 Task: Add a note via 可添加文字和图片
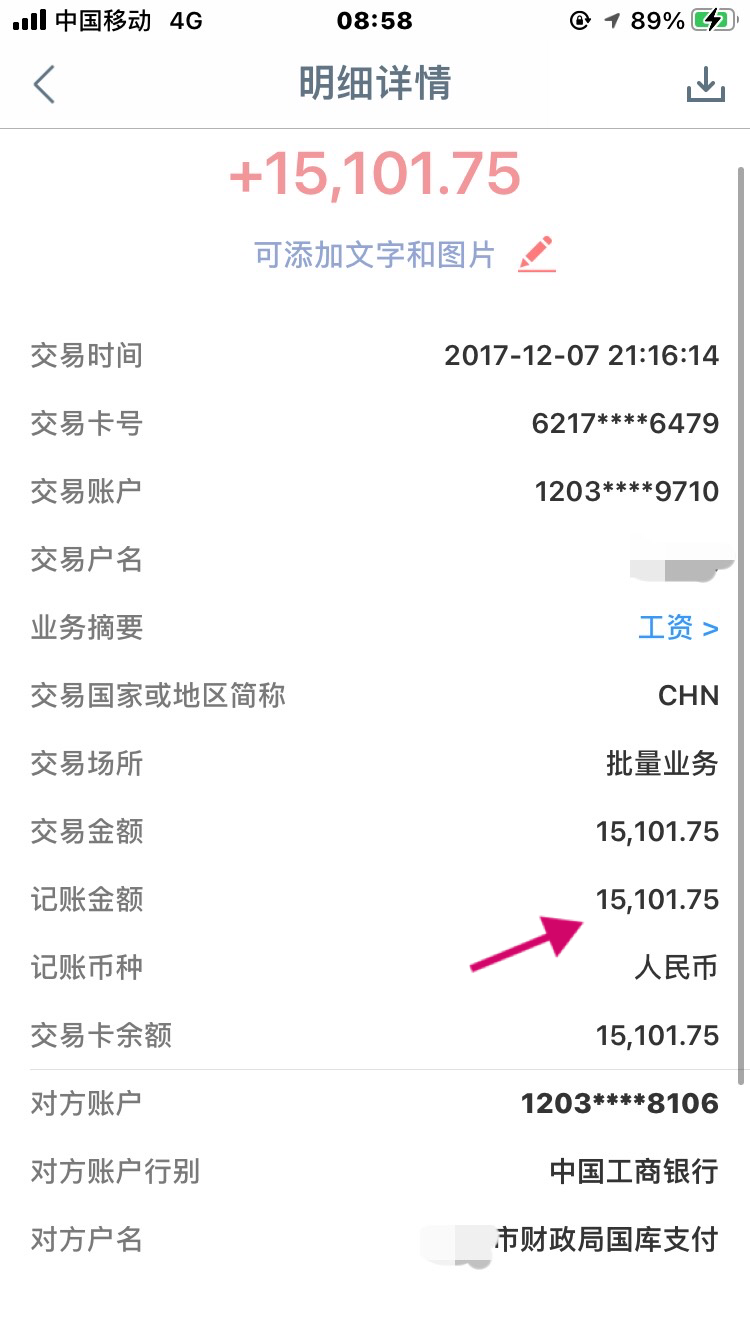403,254
